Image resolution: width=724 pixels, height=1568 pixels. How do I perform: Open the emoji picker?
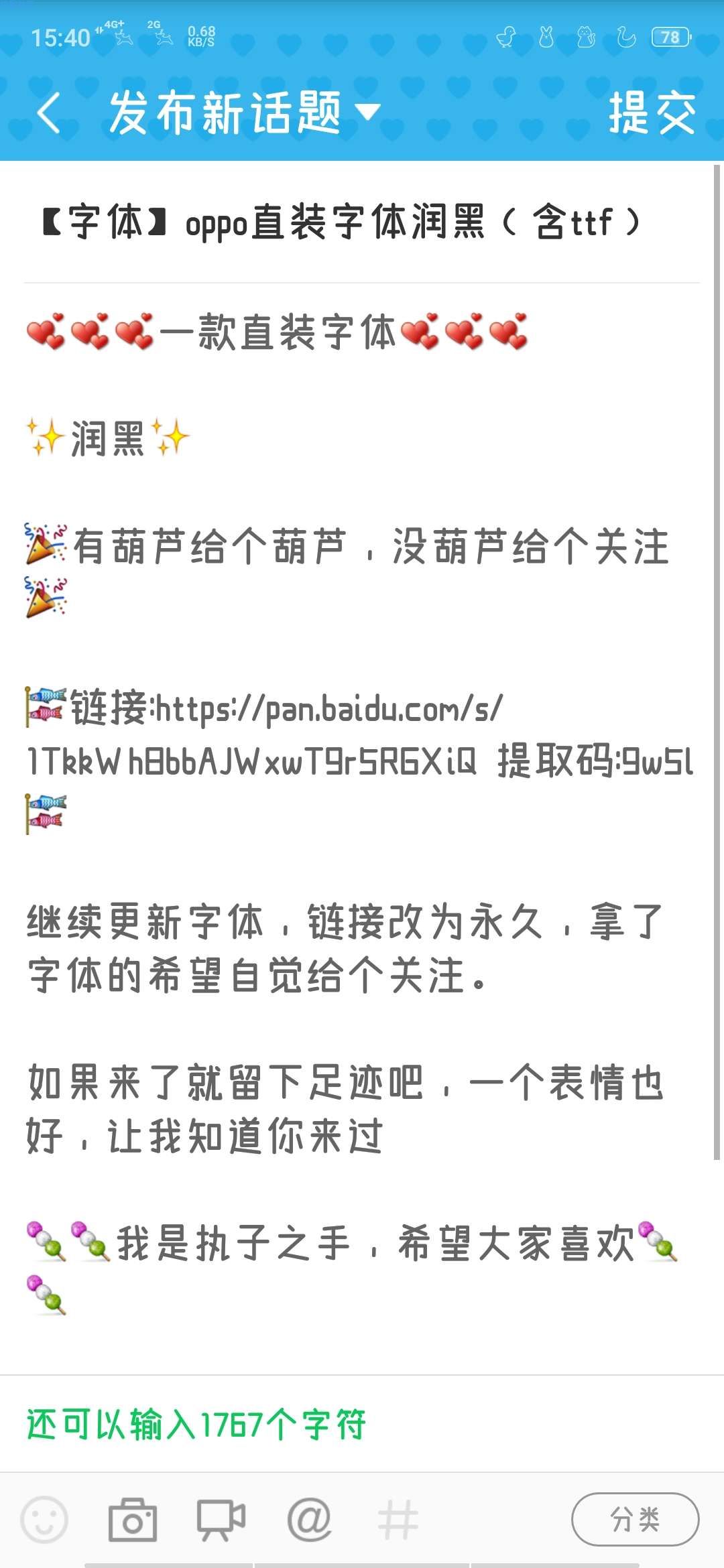click(x=44, y=1519)
